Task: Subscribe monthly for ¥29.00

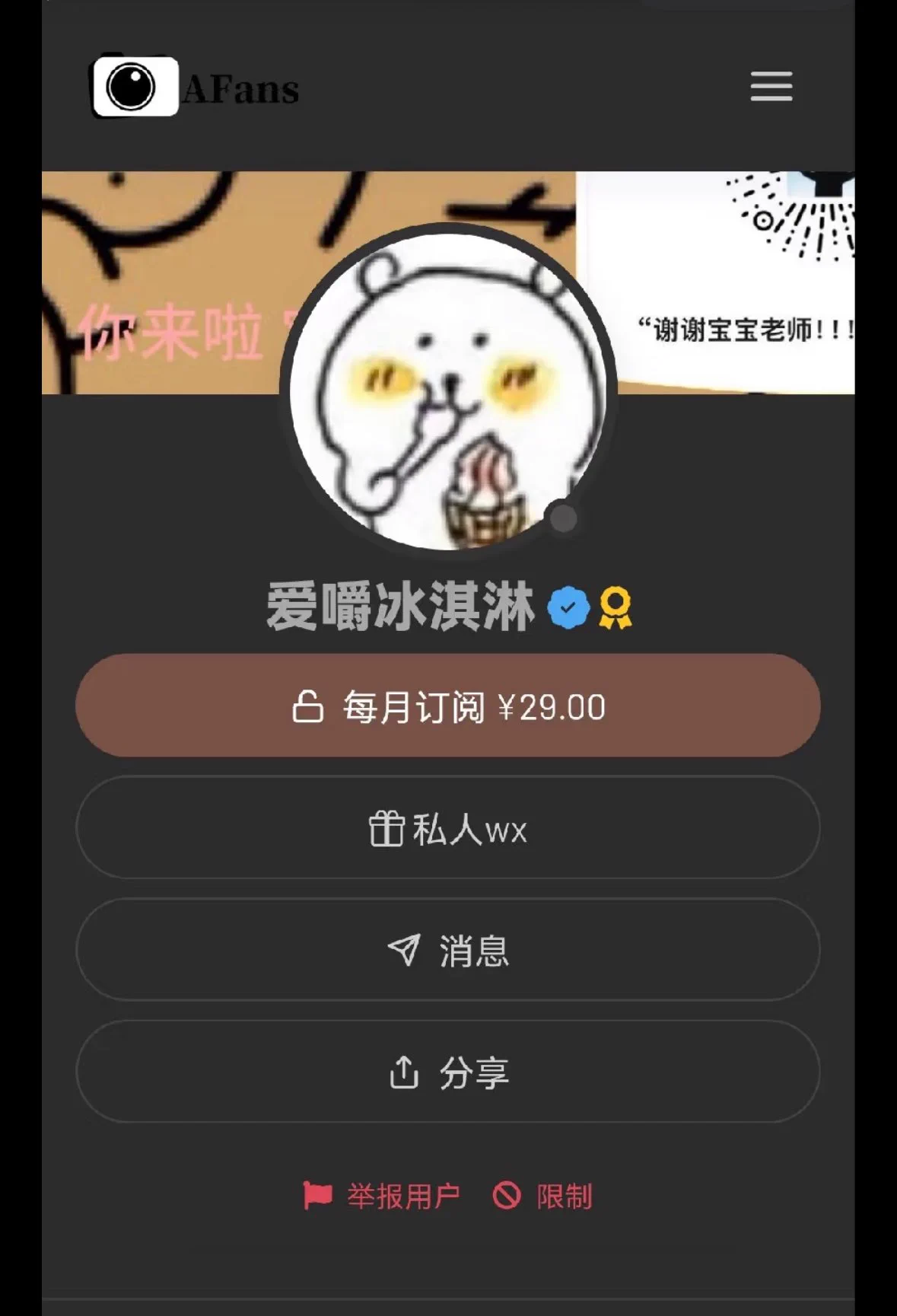Action: (x=448, y=706)
